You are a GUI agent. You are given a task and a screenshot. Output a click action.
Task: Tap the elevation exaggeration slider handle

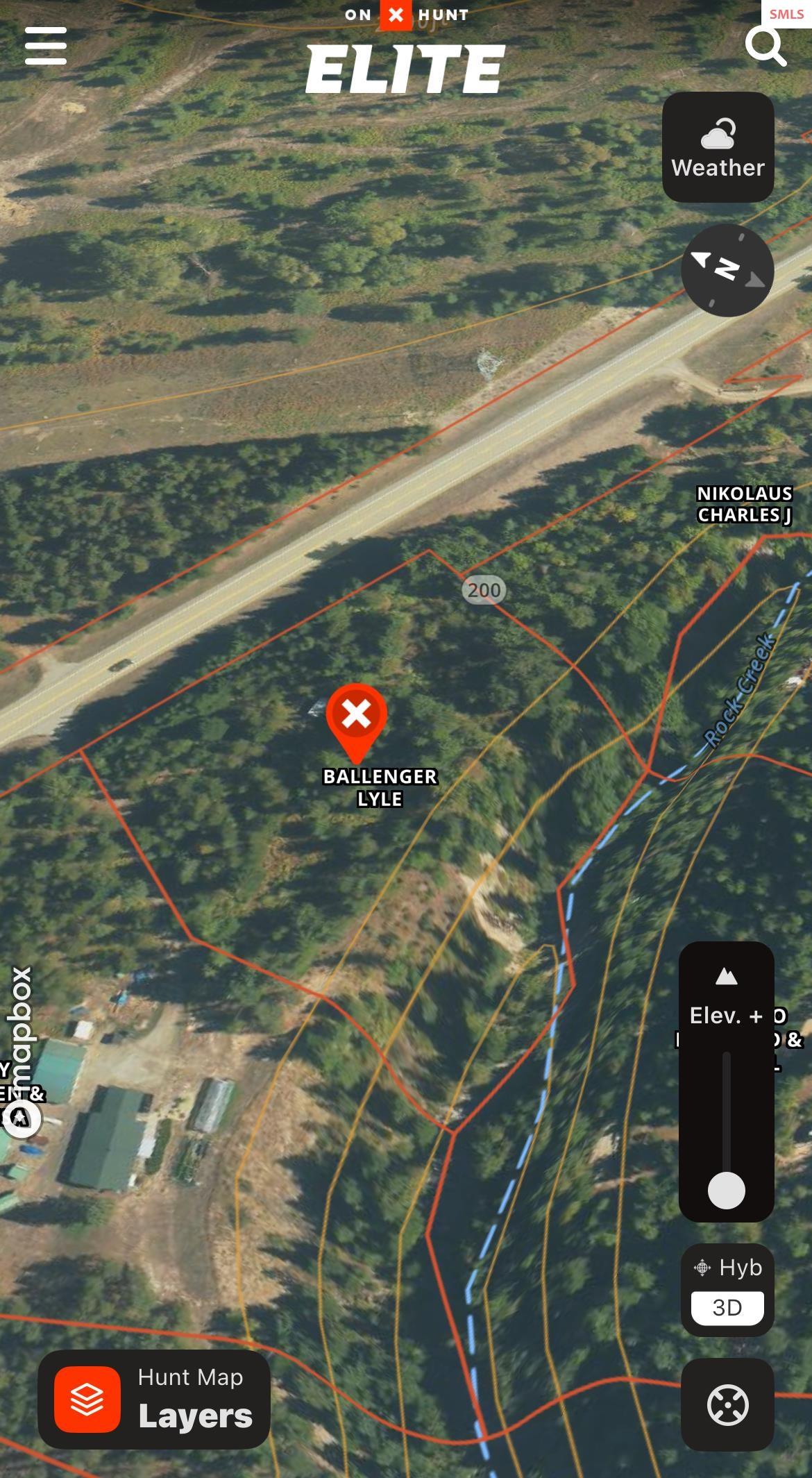[727, 1191]
